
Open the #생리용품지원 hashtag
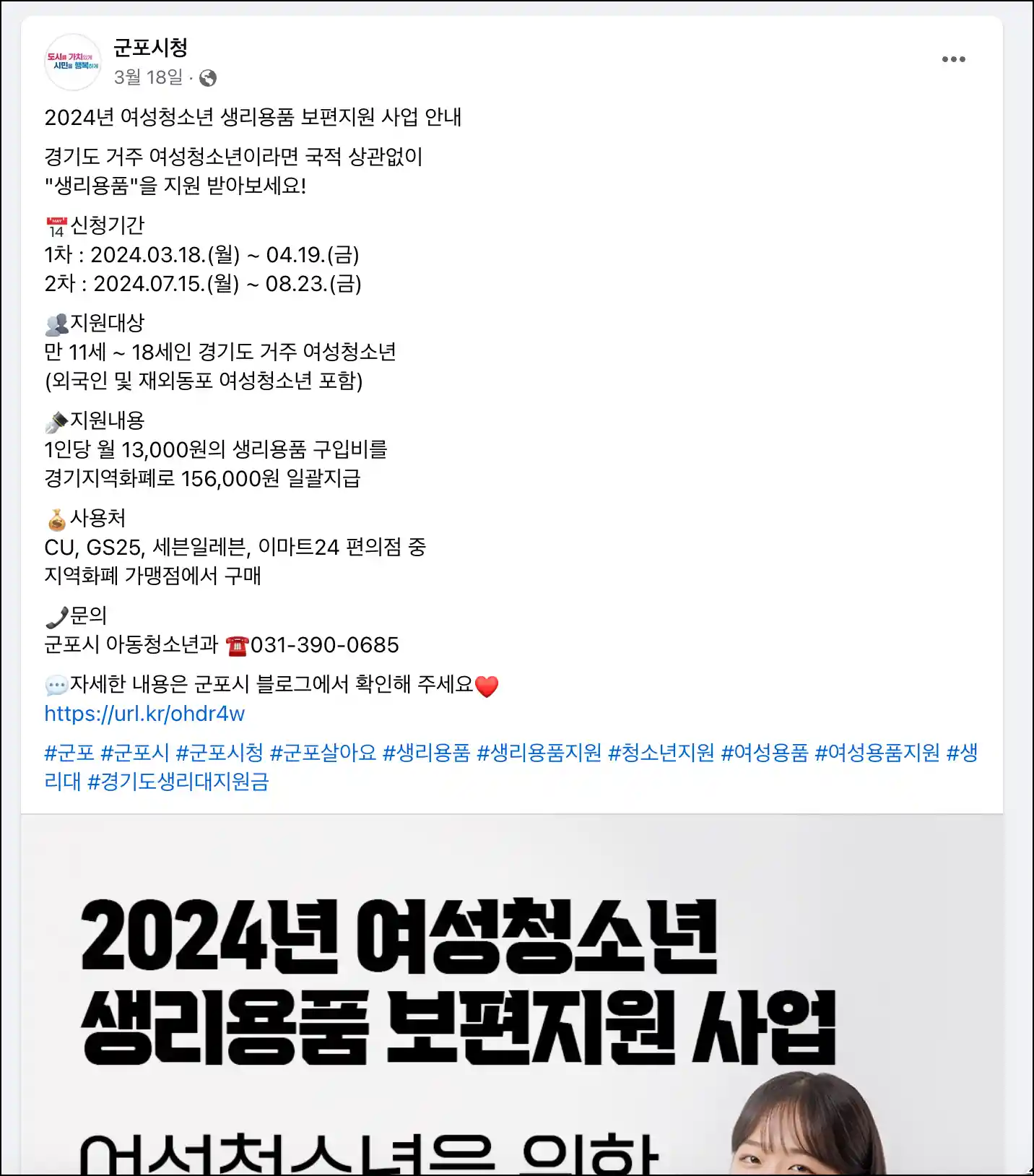(539, 753)
